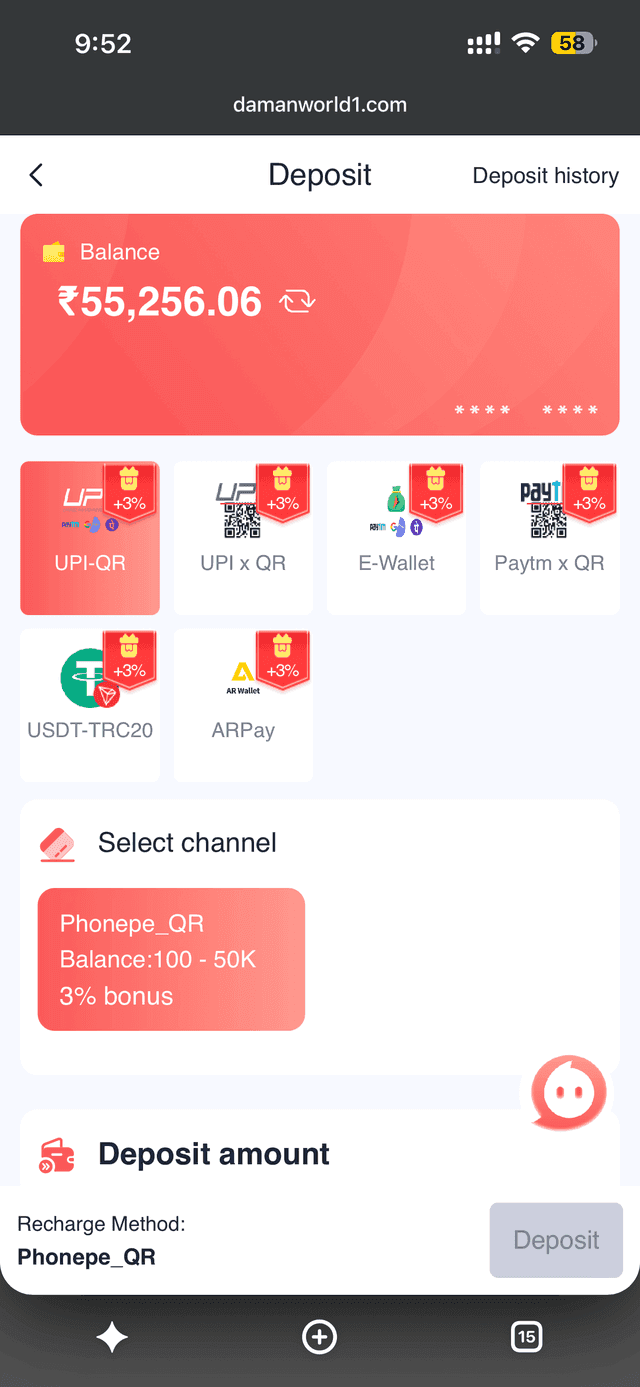This screenshot has height=1387, width=640.
Task: Select the UPI-QR payment method
Action: (90, 538)
